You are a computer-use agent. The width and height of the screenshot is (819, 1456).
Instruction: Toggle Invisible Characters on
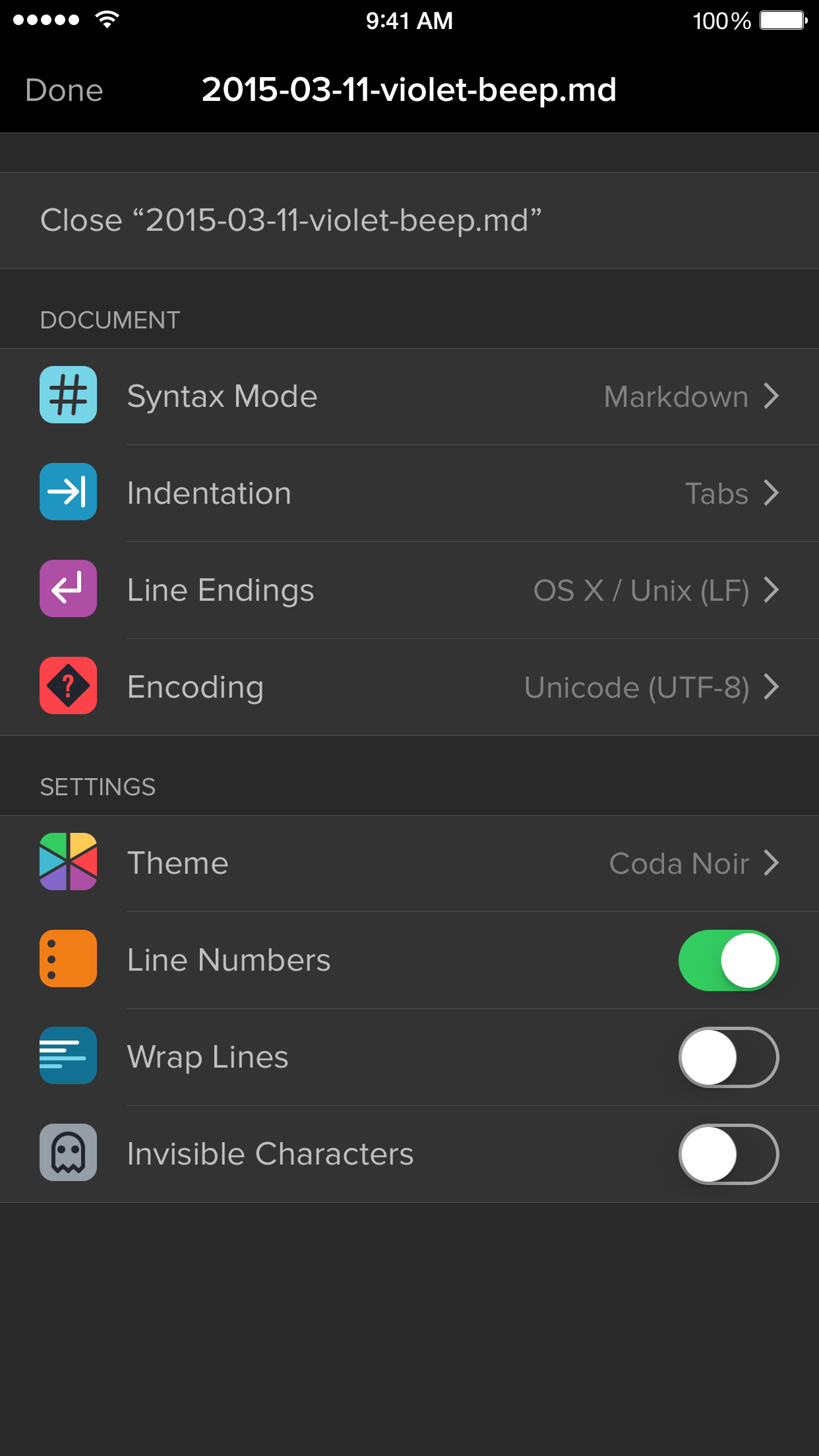(729, 1154)
